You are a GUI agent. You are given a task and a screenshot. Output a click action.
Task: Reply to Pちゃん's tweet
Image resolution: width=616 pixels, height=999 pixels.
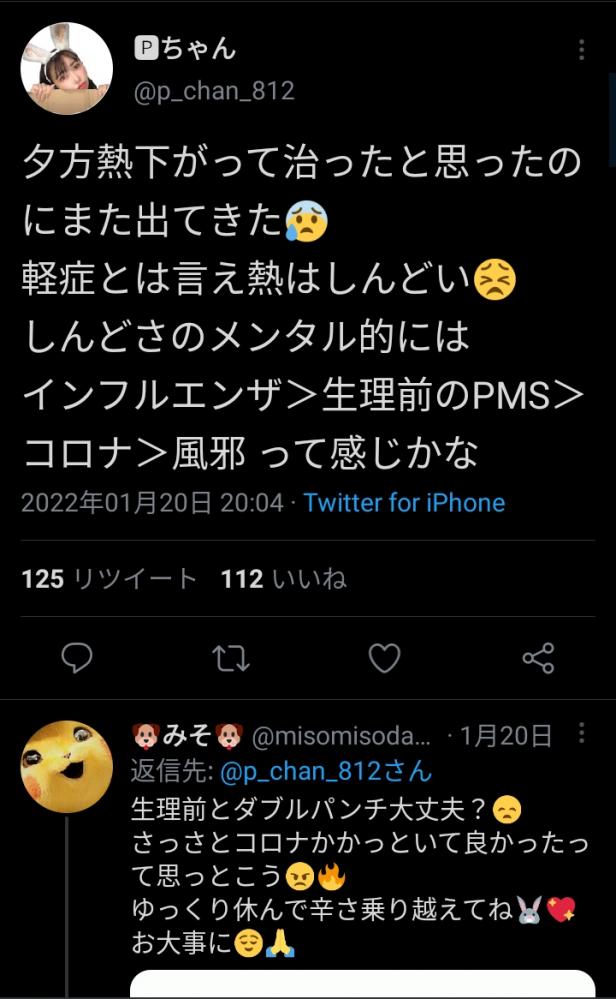[x=77, y=657]
